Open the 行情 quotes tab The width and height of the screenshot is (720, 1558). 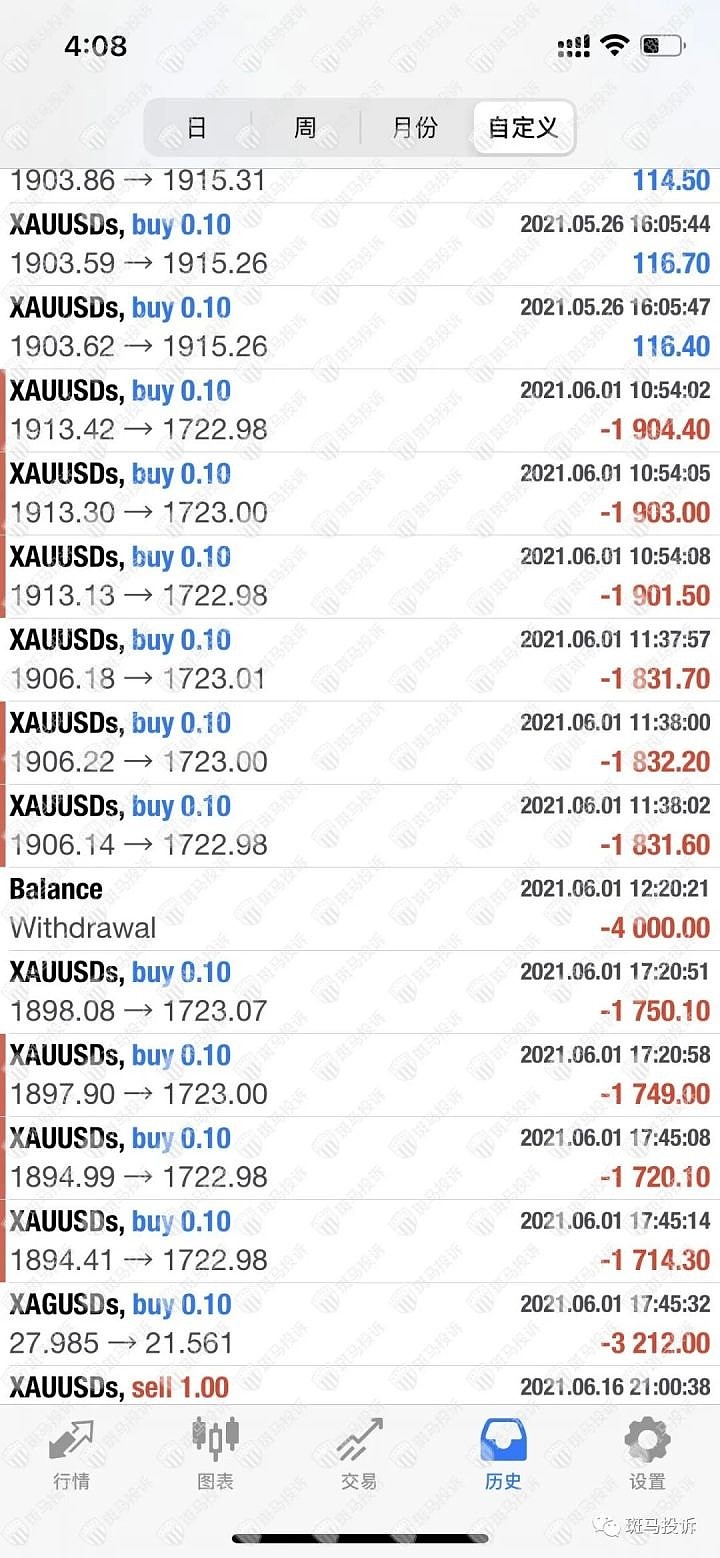pyautogui.click(x=72, y=1454)
